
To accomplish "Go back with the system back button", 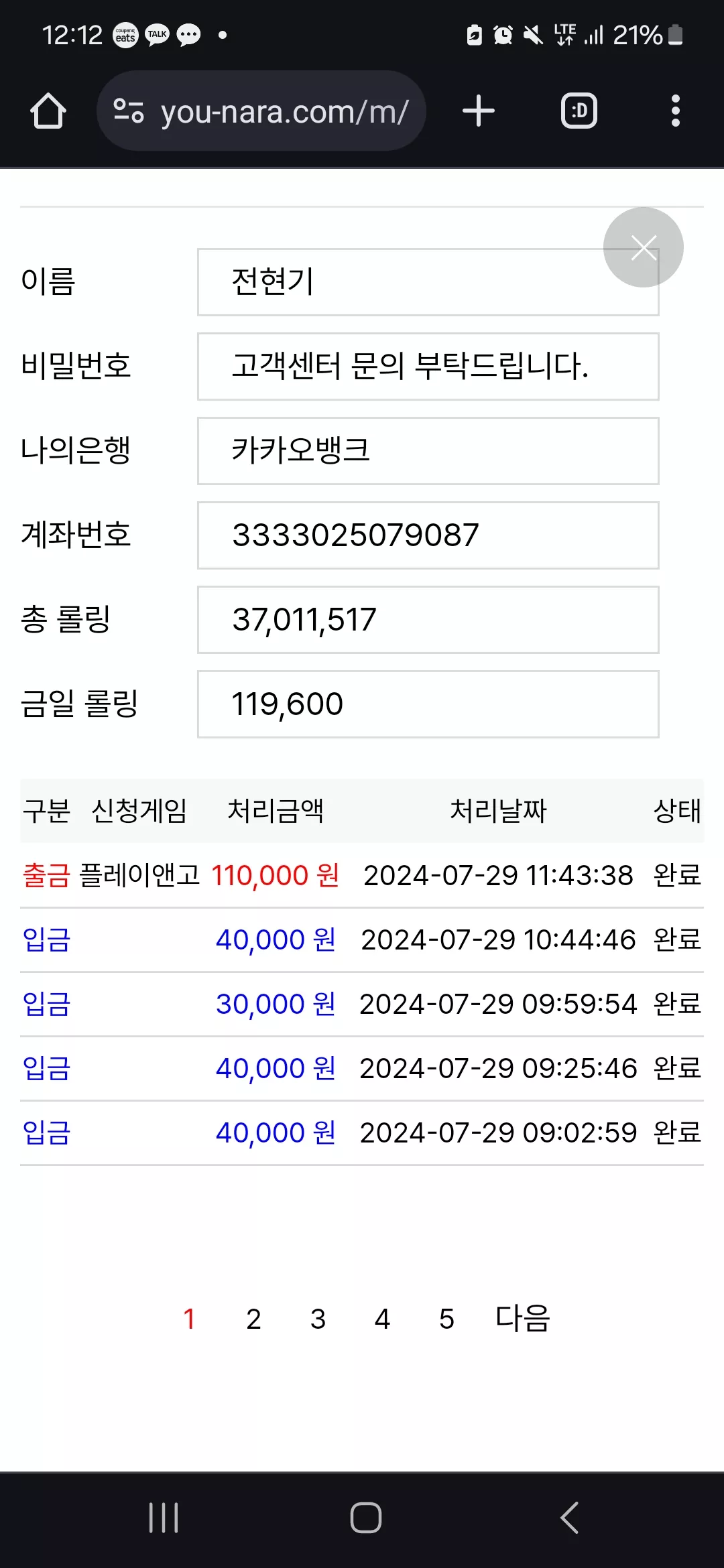I will point(569,1518).
